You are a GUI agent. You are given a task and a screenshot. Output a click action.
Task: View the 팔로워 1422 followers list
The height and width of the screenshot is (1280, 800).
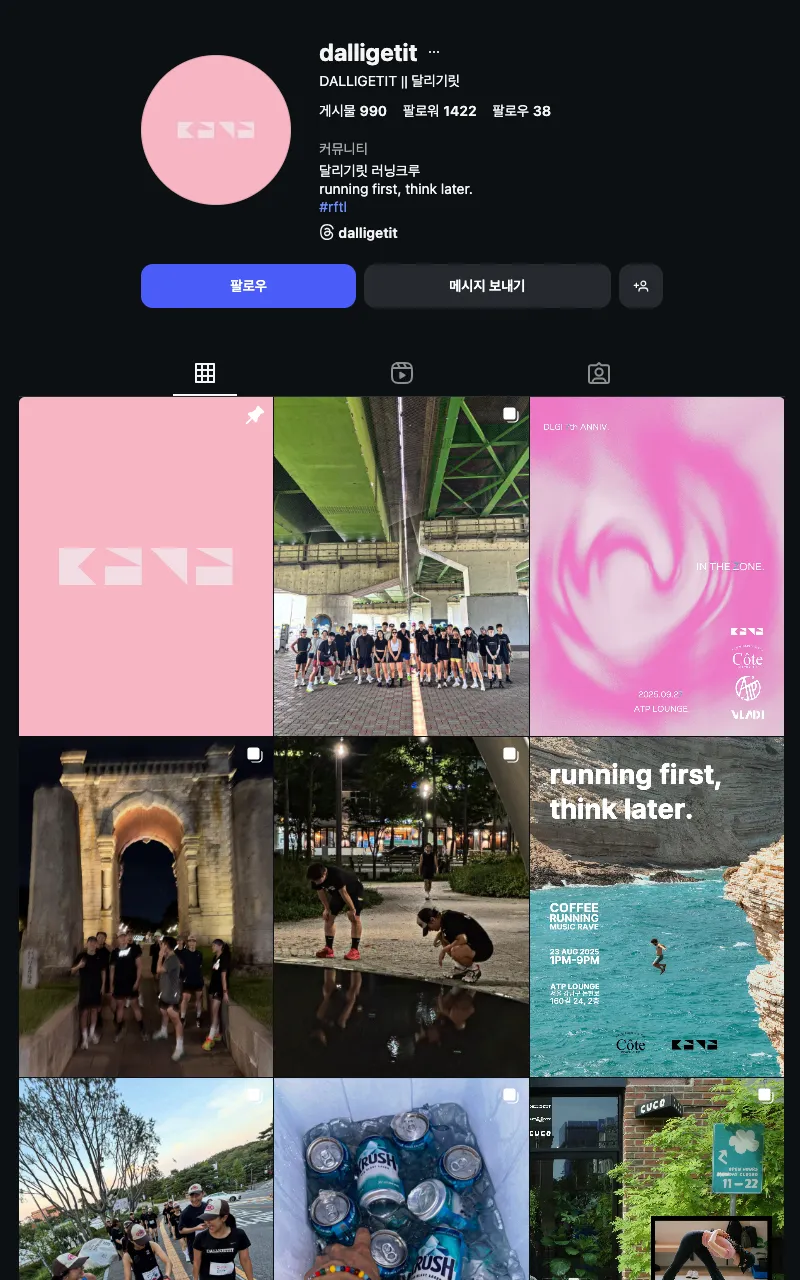439,111
